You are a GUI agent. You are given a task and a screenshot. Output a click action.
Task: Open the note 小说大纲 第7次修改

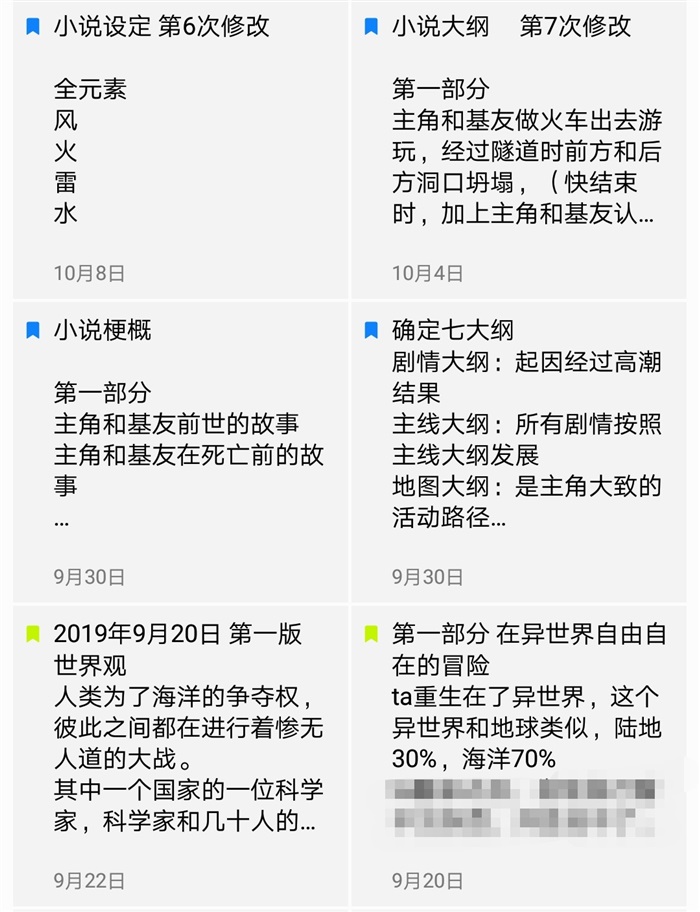click(x=518, y=150)
